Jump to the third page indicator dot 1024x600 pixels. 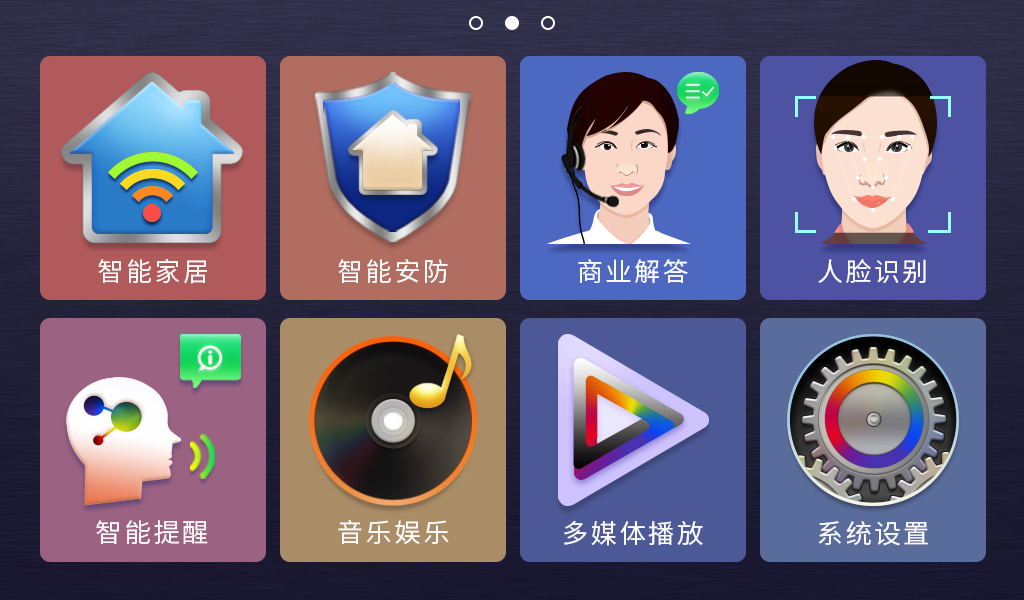point(548,23)
